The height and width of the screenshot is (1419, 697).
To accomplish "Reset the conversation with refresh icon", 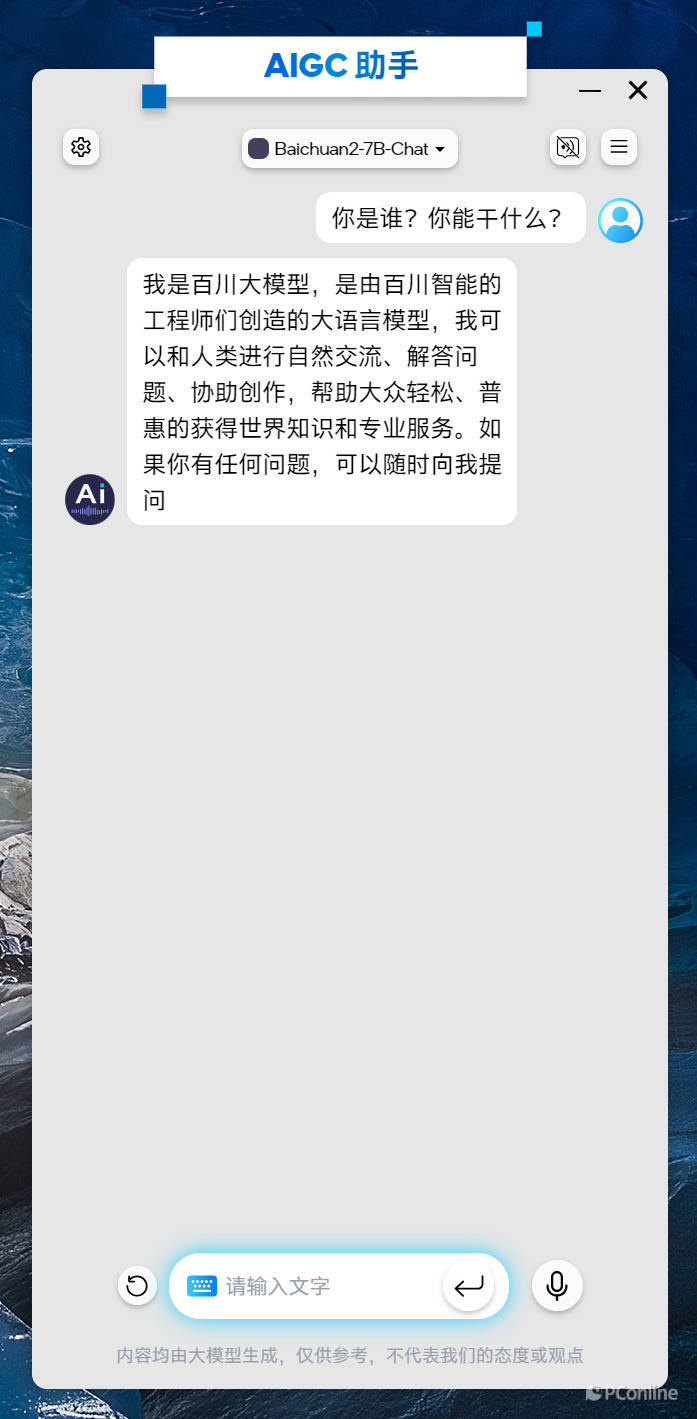I will [137, 1286].
